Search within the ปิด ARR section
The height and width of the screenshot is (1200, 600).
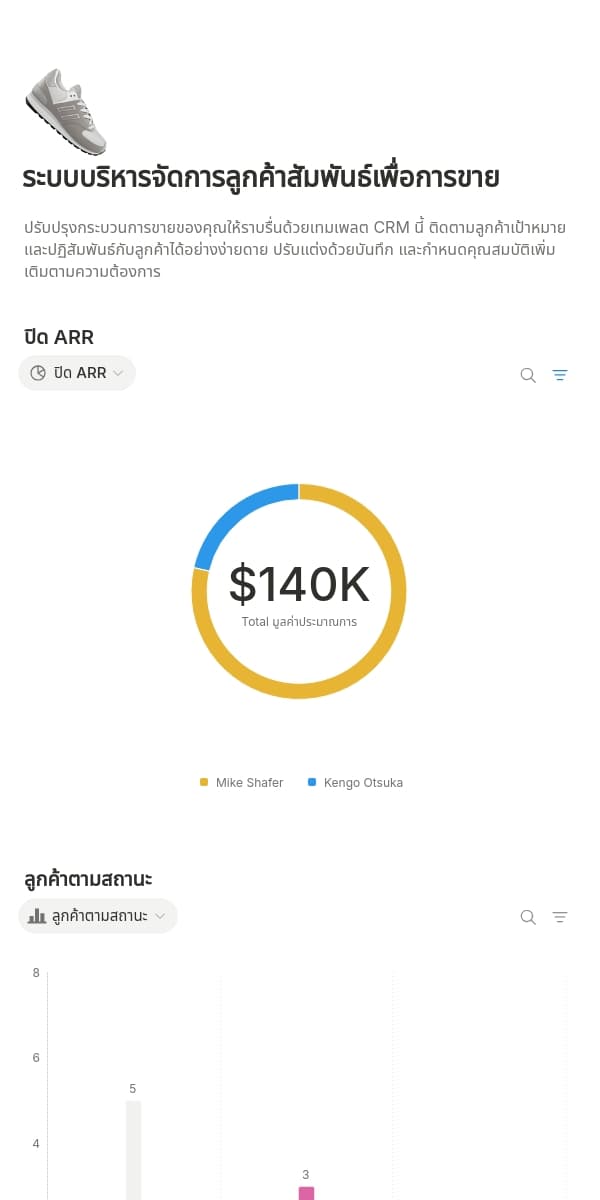coord(528,375)
